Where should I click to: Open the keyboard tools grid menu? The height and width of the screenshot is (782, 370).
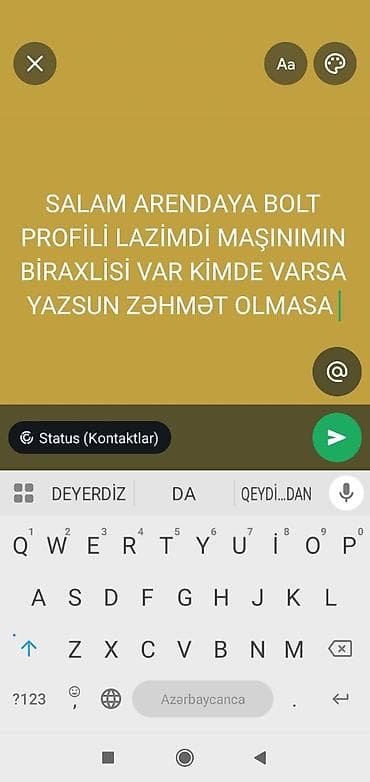point(23,493)
